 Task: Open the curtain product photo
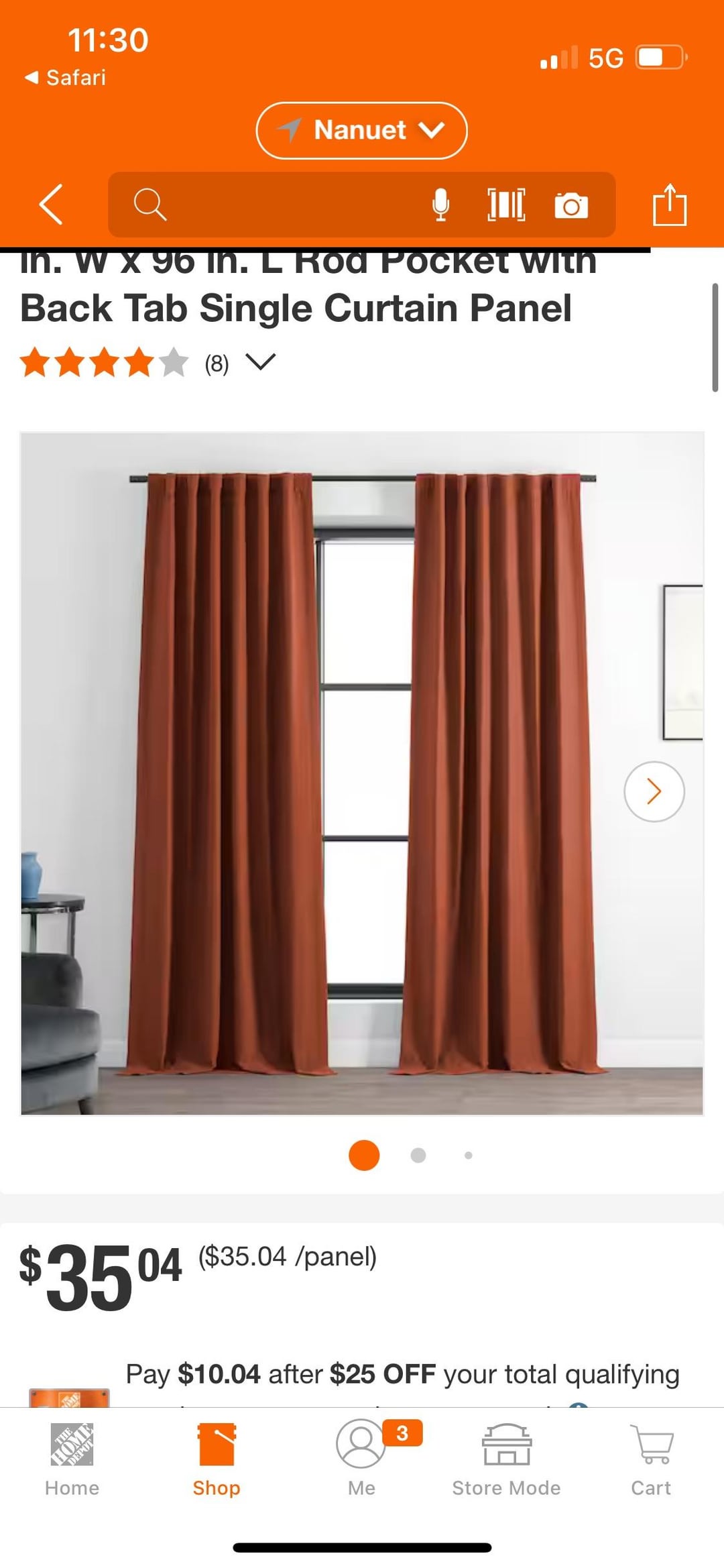(x=362, y=771)
